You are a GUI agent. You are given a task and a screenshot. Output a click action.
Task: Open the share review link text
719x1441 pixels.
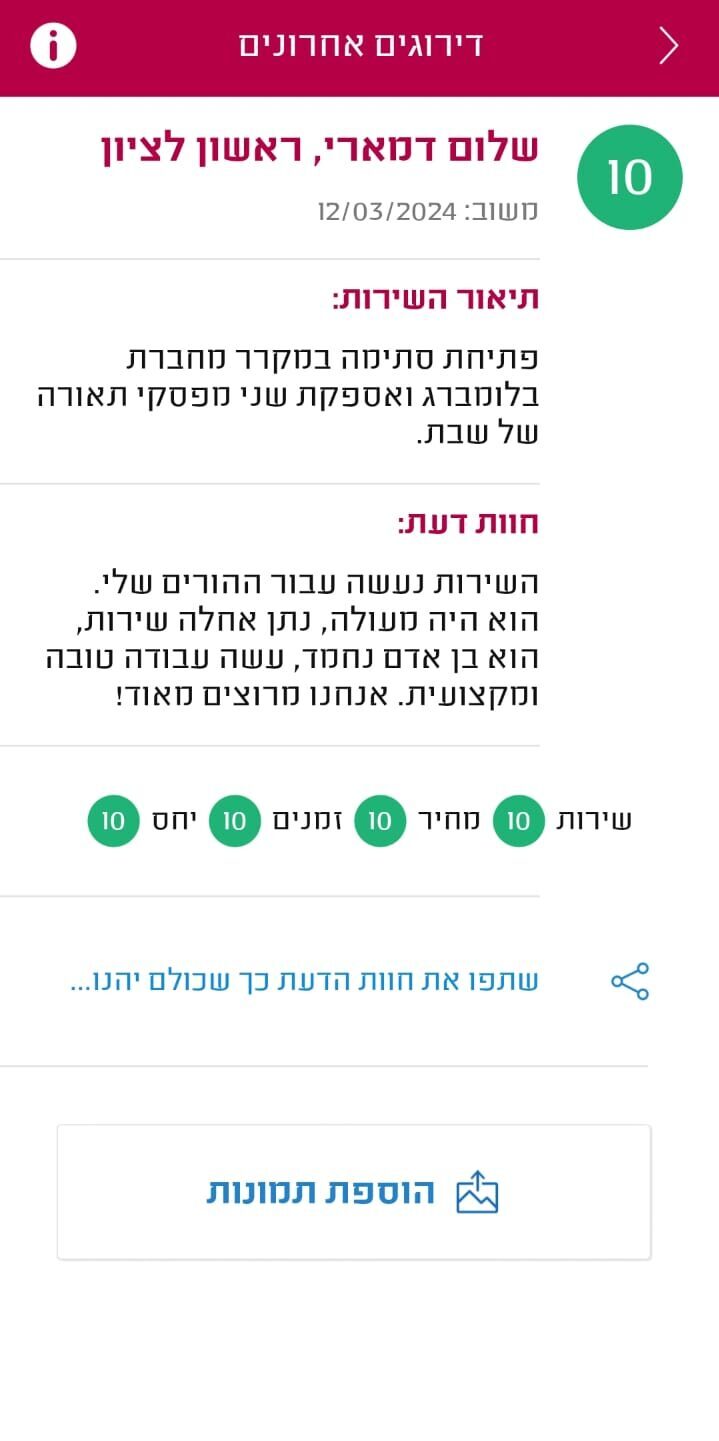click(304, 981)
